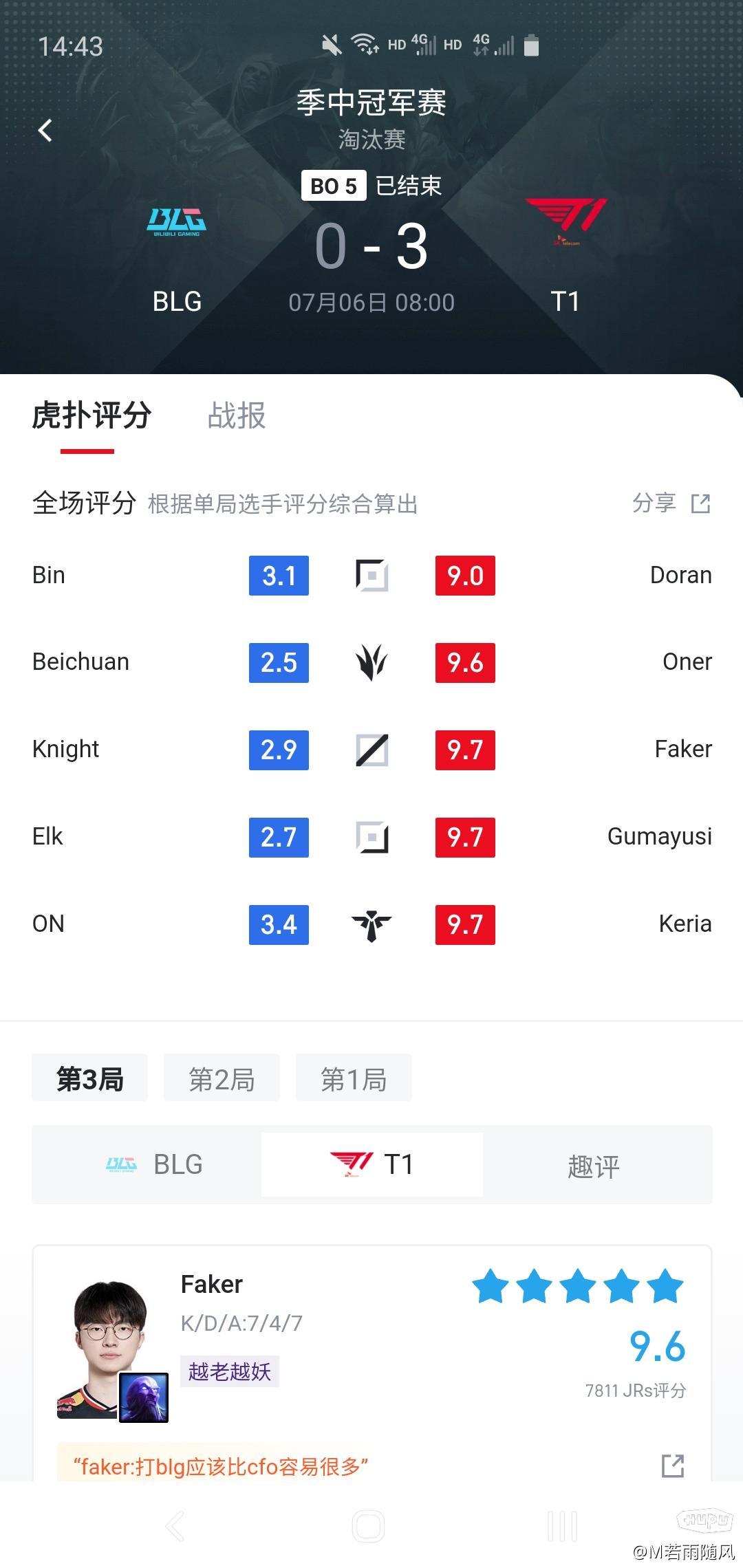Open game 第1局 ratings
The image size is (743, 1568).
[x=354, y=1078]
